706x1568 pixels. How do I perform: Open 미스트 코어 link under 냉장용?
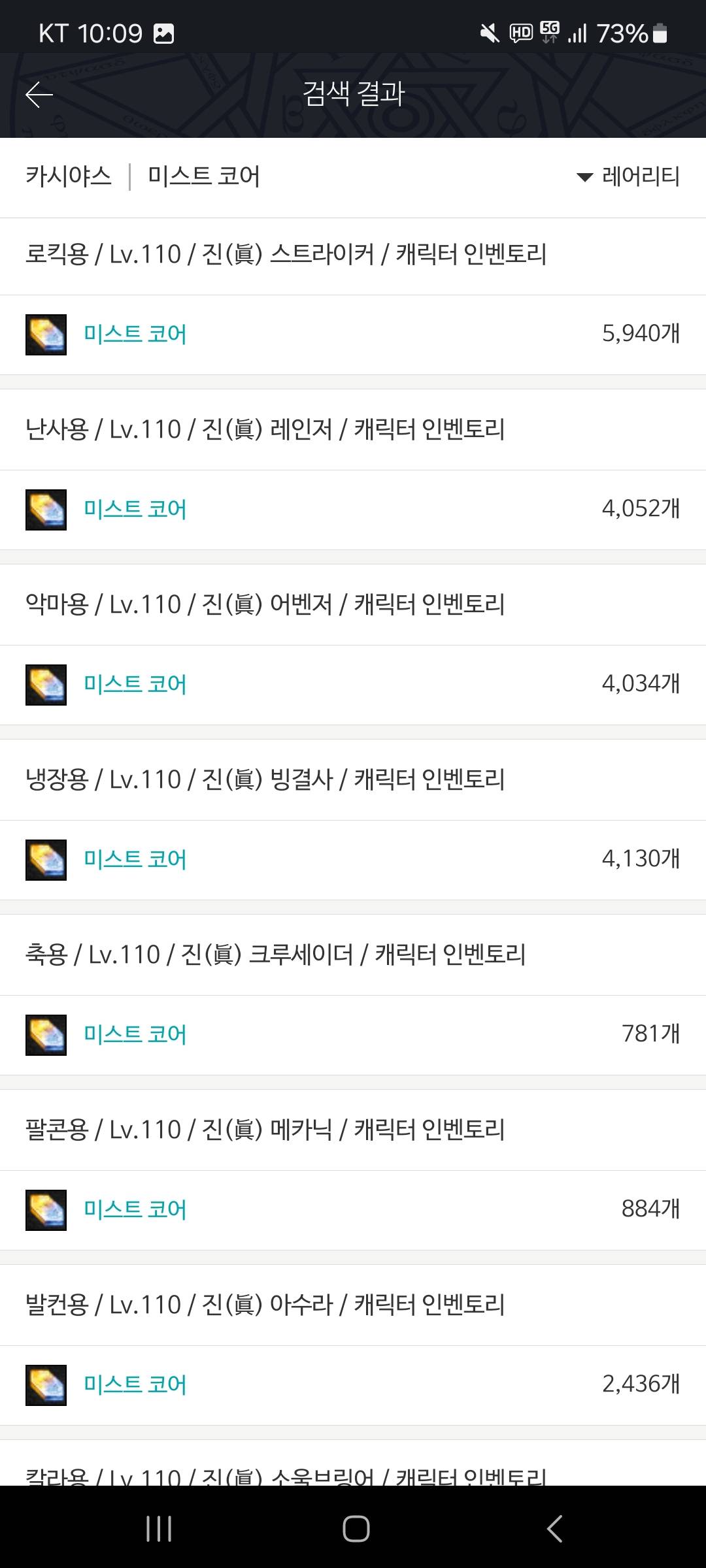(x=135, y=859)
